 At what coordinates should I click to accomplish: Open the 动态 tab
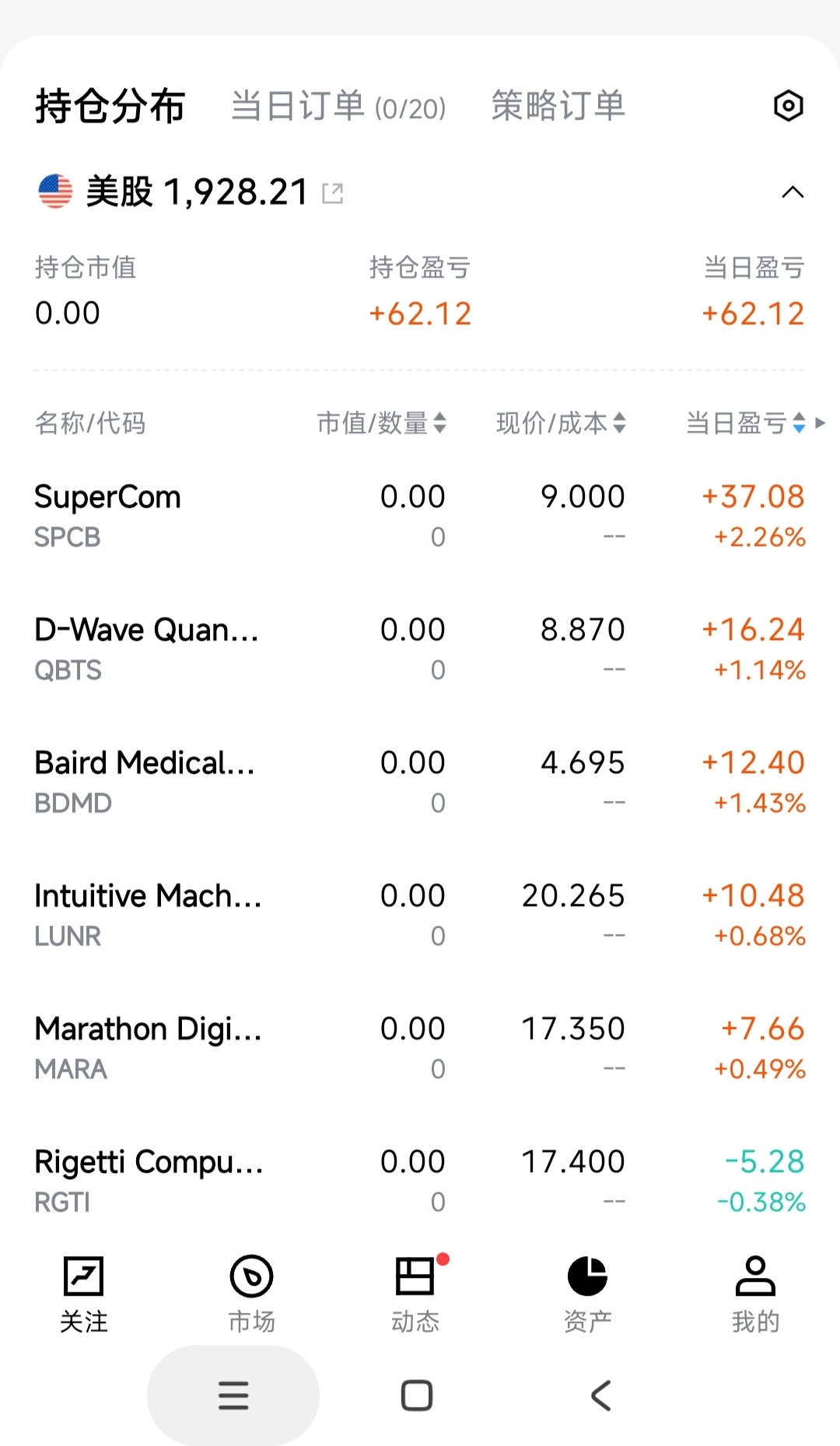click(x=416, y=1294)
